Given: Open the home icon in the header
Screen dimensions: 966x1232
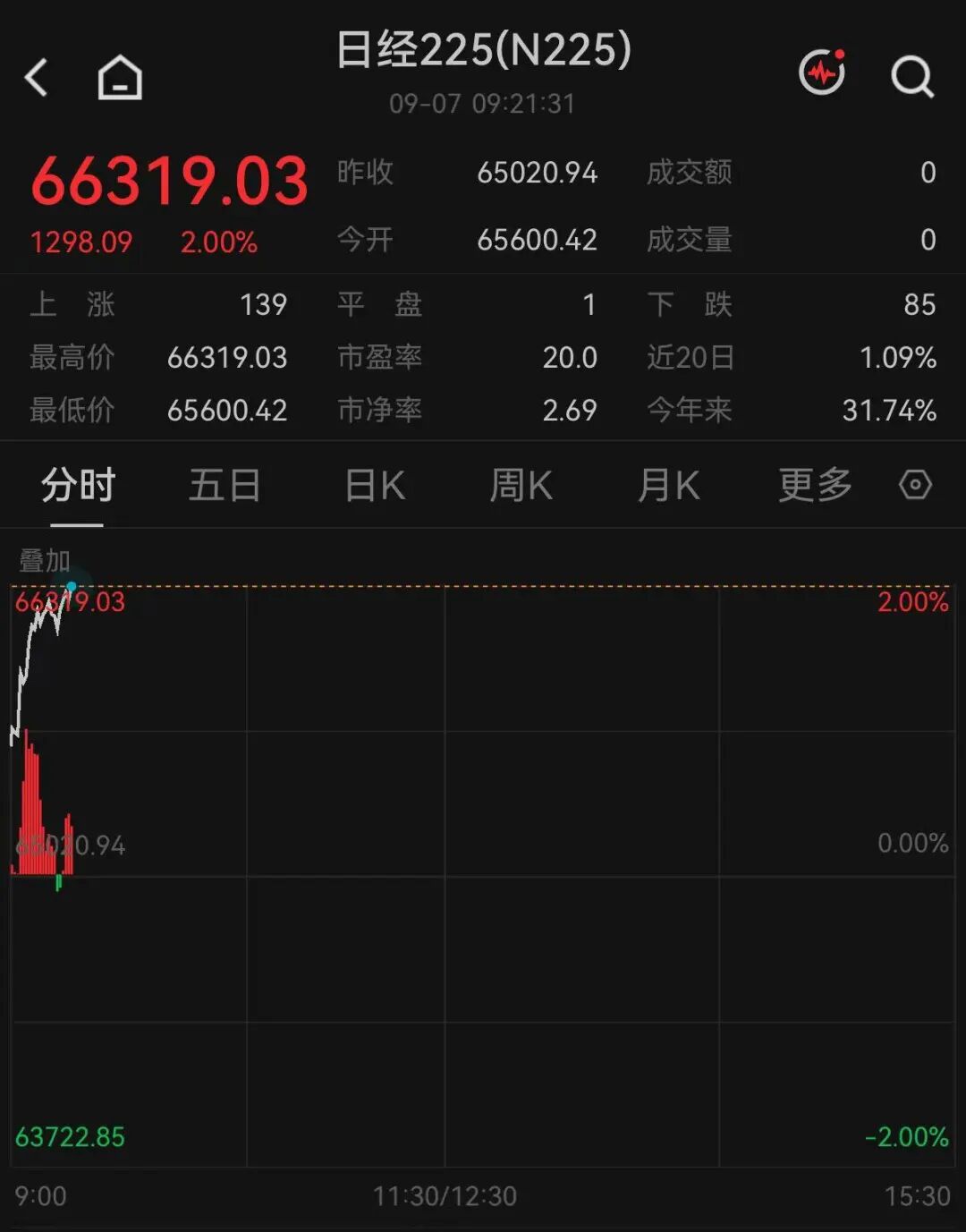Looking at the screenshot, I should [120, 77].
